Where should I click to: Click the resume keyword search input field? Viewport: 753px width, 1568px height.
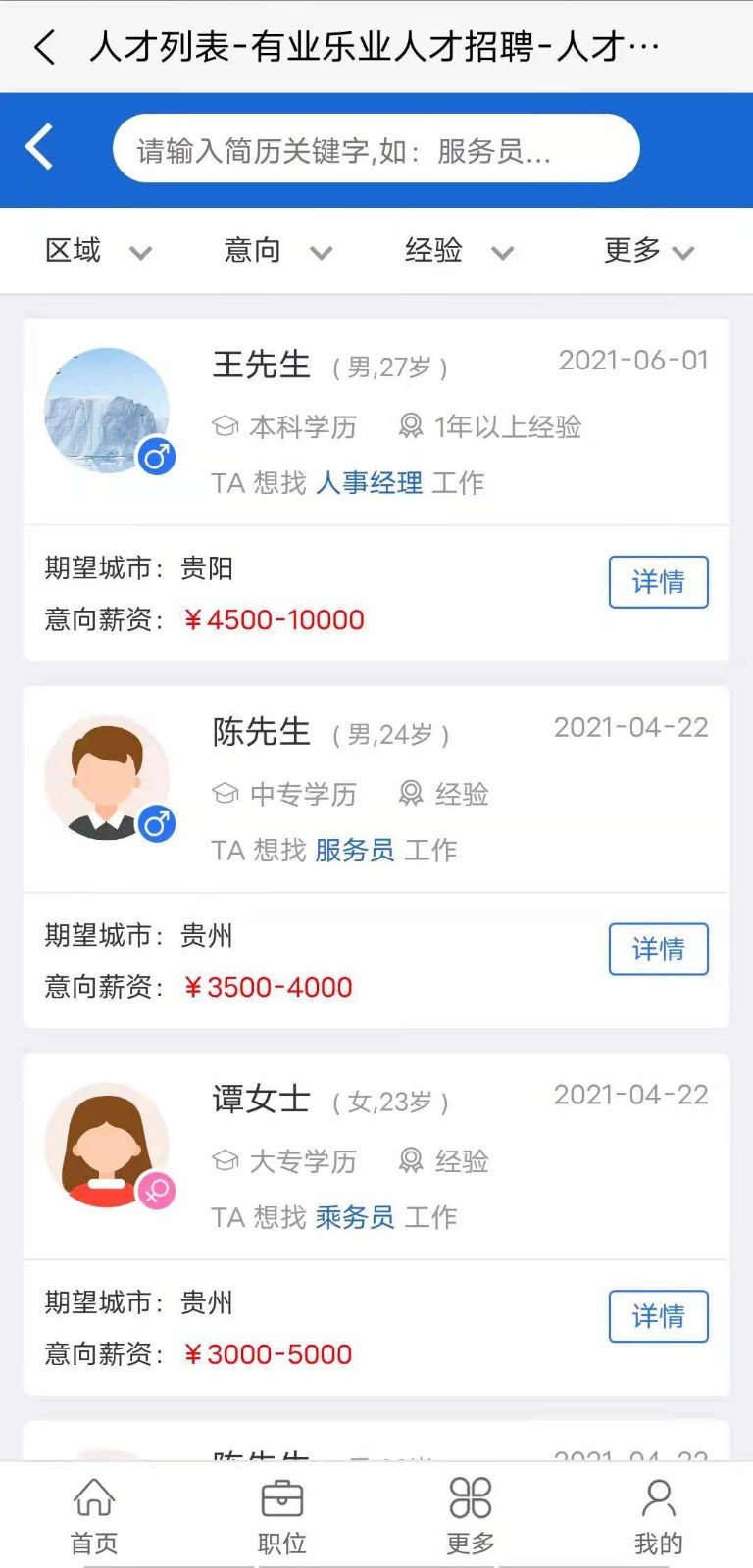(377, 147)
